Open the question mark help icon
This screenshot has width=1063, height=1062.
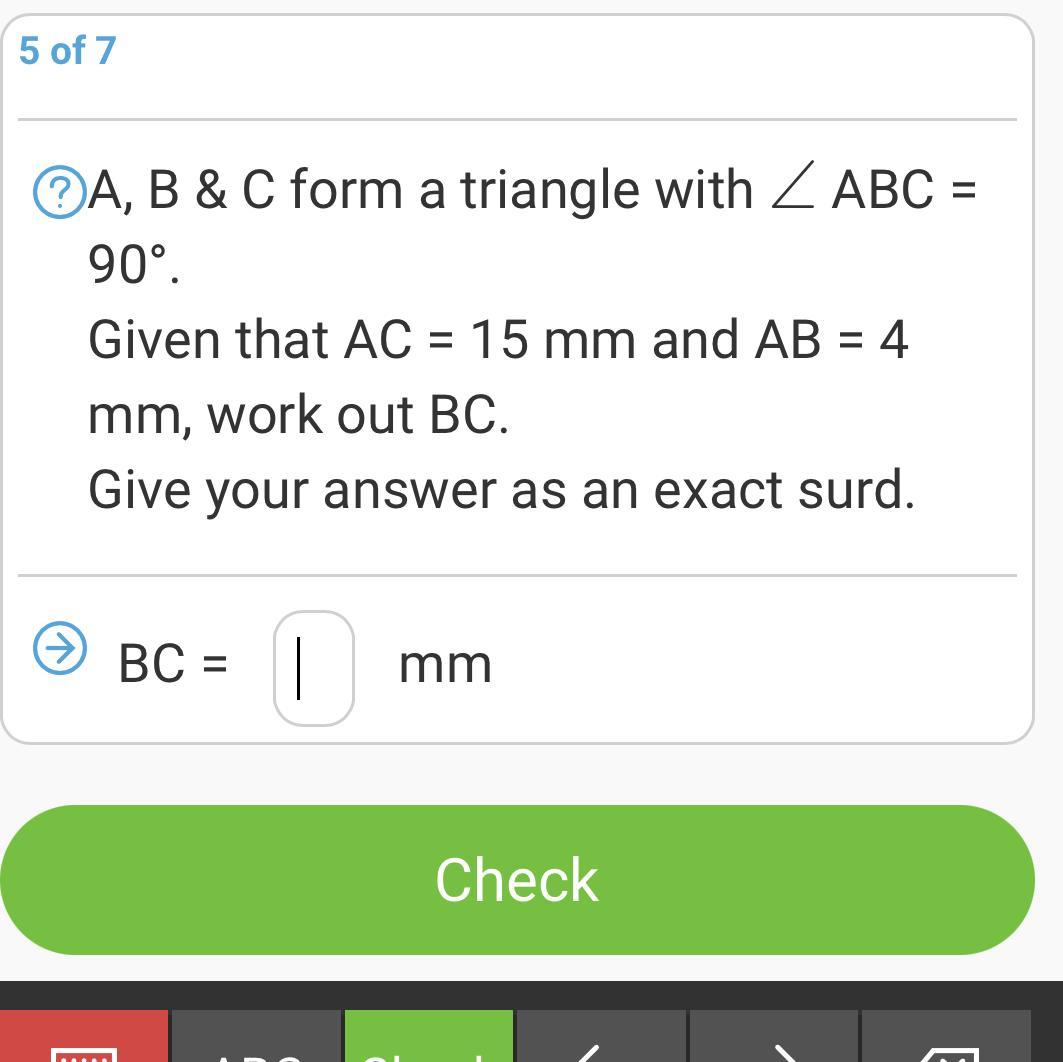pyautogui.click(x=59, y=192)
